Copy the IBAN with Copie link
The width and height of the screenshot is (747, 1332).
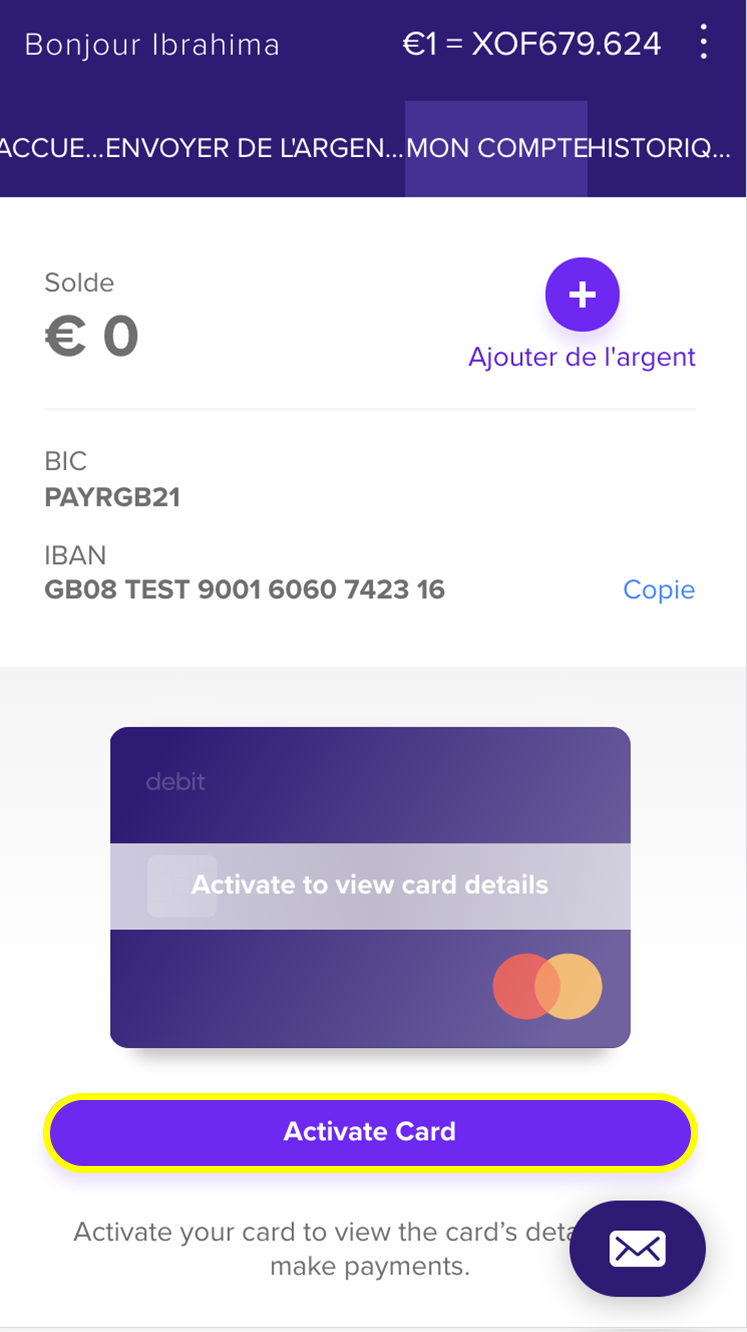click(658, 590)
